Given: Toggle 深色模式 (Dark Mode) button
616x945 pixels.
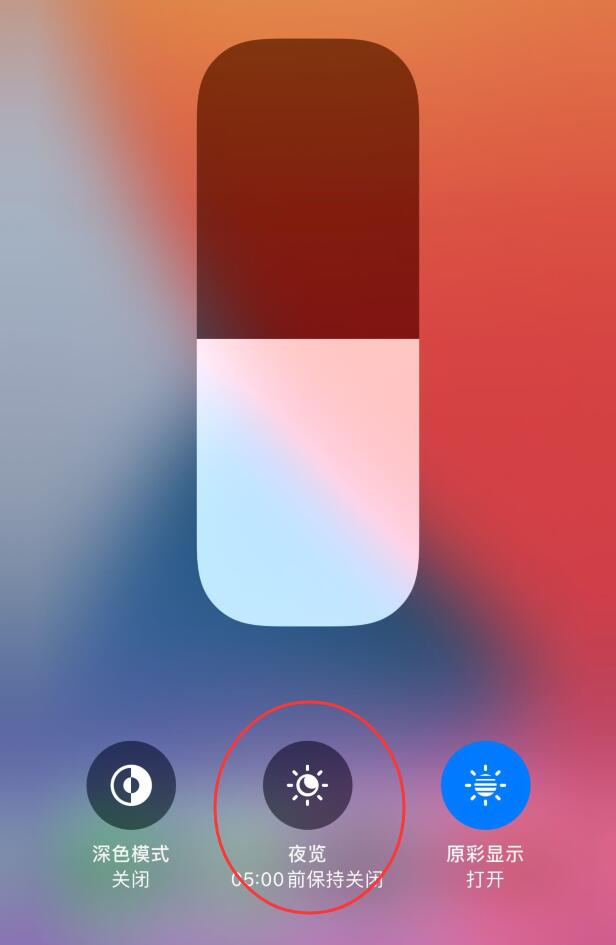Looking at the screenshot, I should (131, 785).
